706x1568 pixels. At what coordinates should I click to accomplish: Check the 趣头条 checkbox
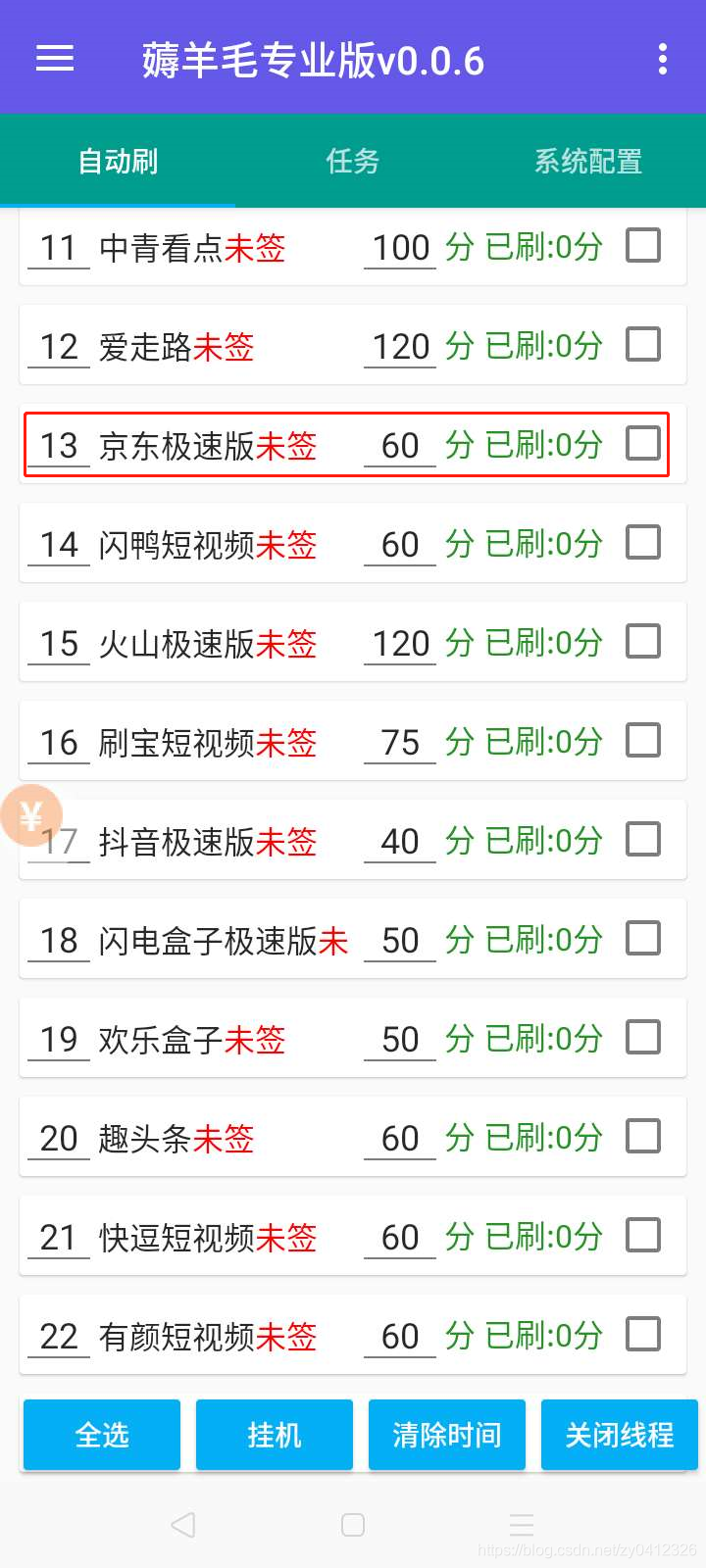click(643, 1137)
